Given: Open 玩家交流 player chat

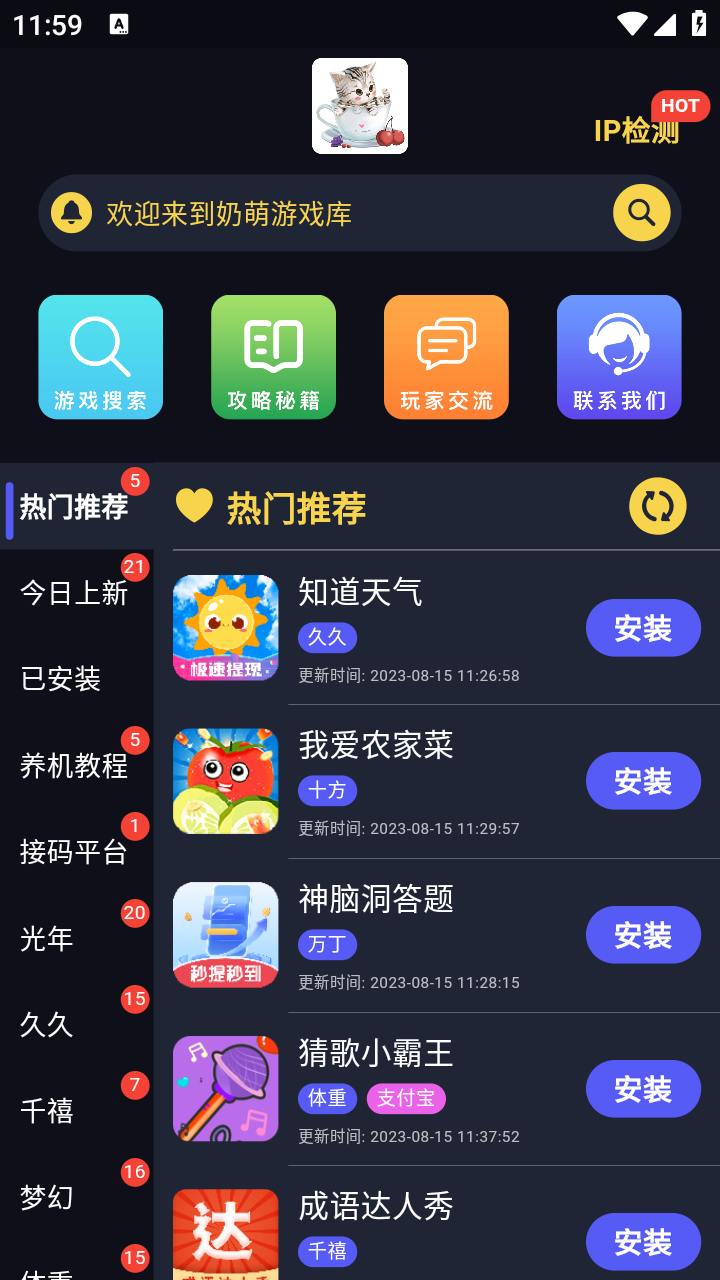Looking at the screenshot, I should pyautogui.click(x=446, y=357).
